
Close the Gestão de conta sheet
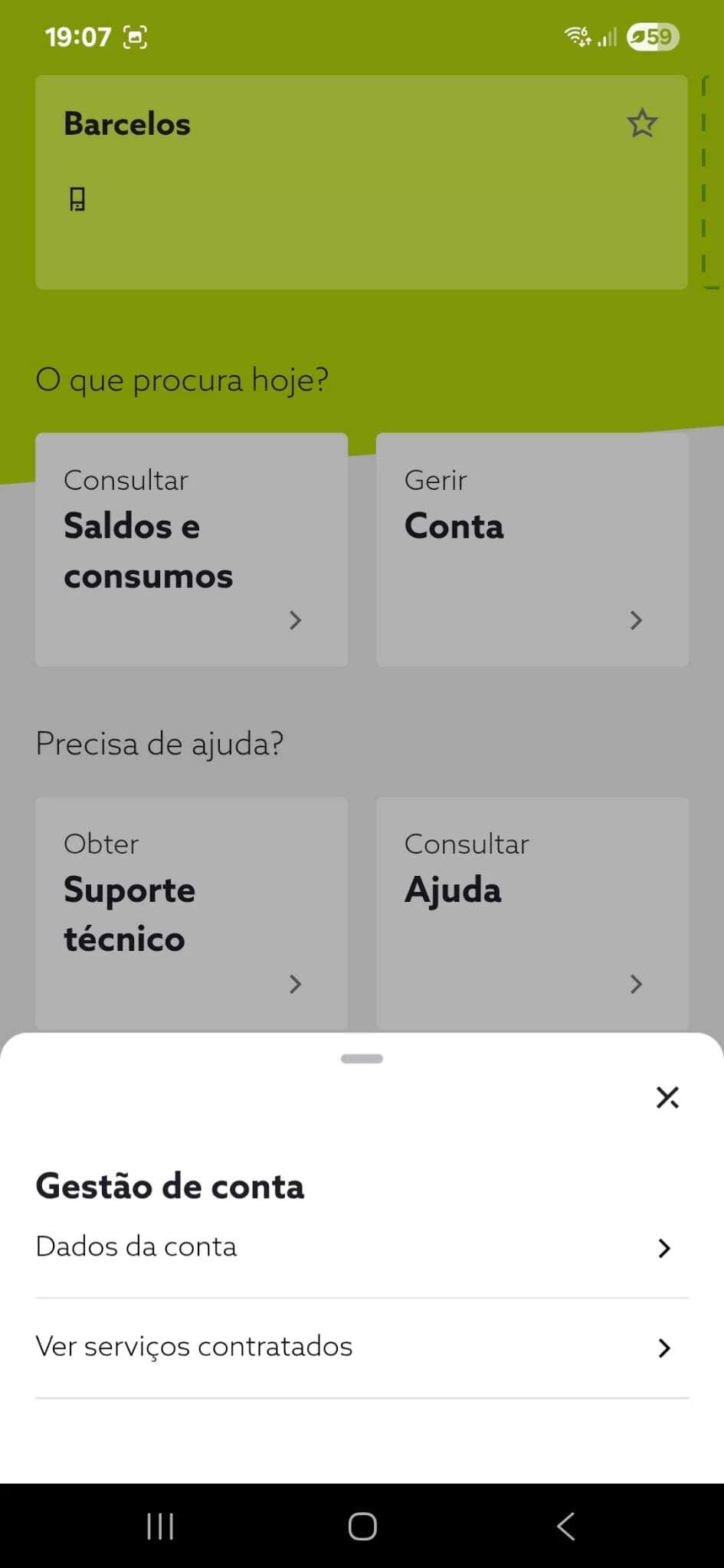coord(667,1096)
